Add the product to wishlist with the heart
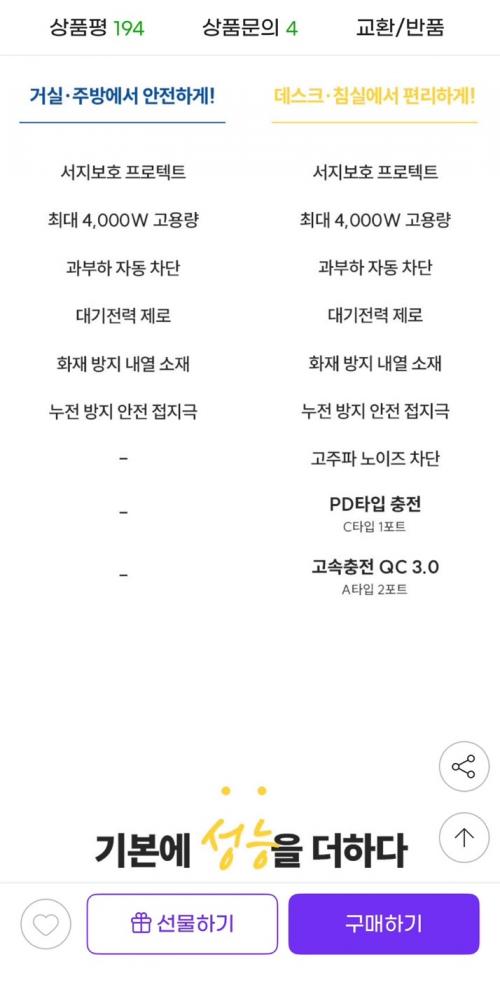 point(46,924)
